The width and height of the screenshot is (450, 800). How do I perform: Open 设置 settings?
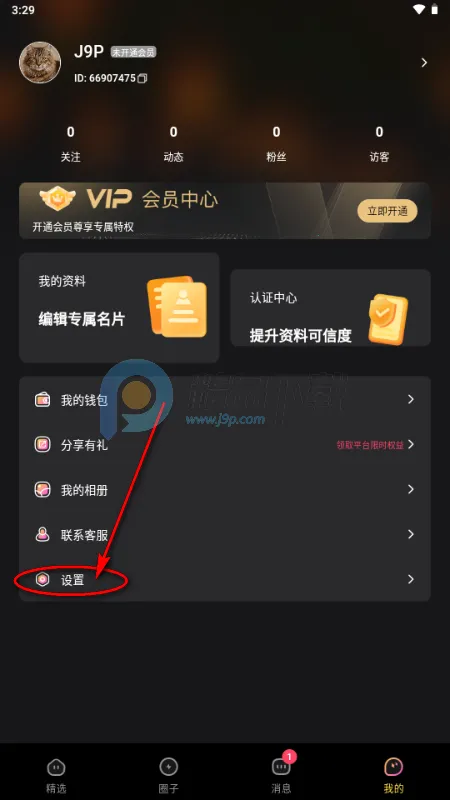(225, 580)
